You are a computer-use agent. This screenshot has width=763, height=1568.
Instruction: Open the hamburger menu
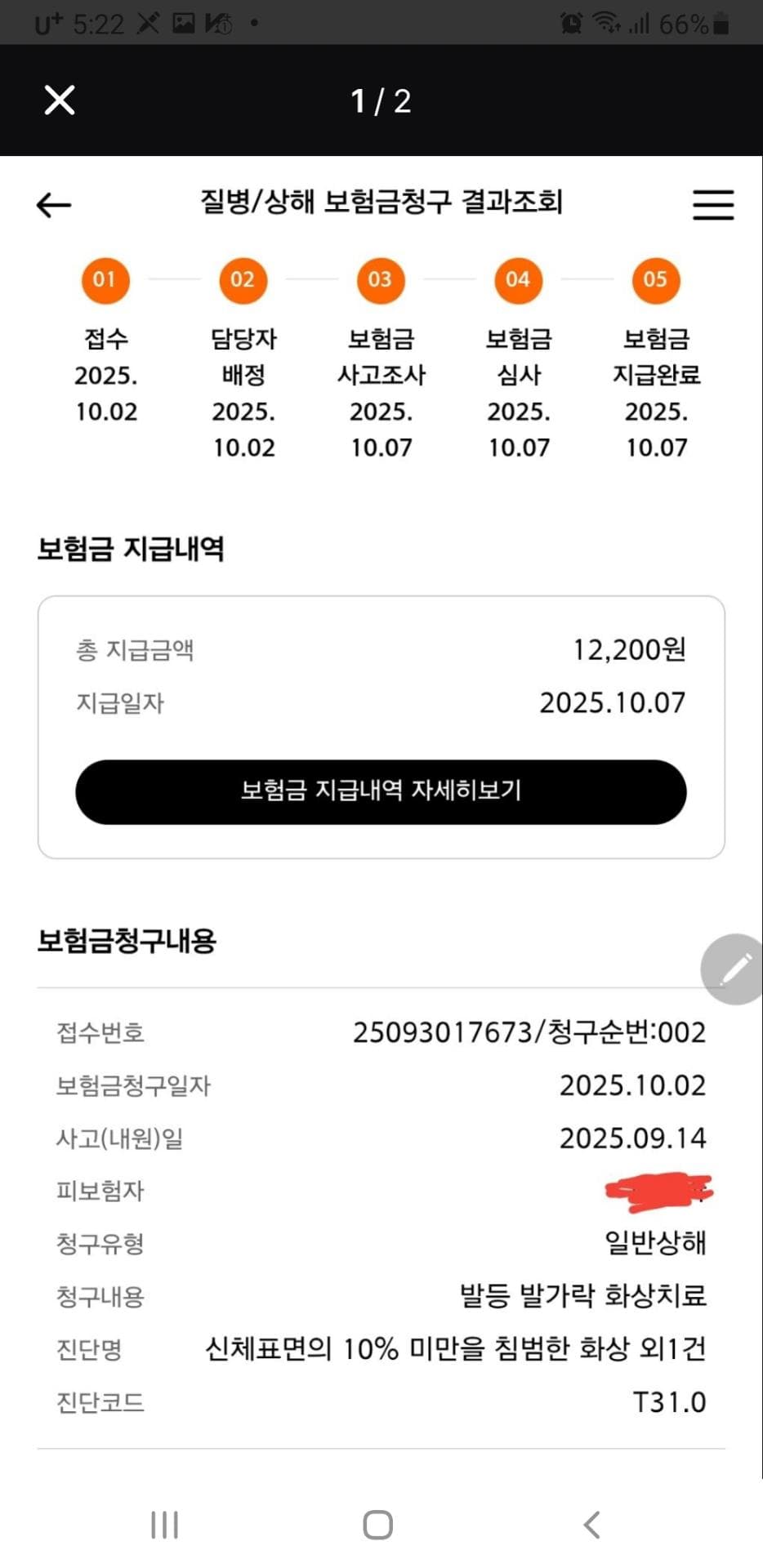[x=712, y=204]
